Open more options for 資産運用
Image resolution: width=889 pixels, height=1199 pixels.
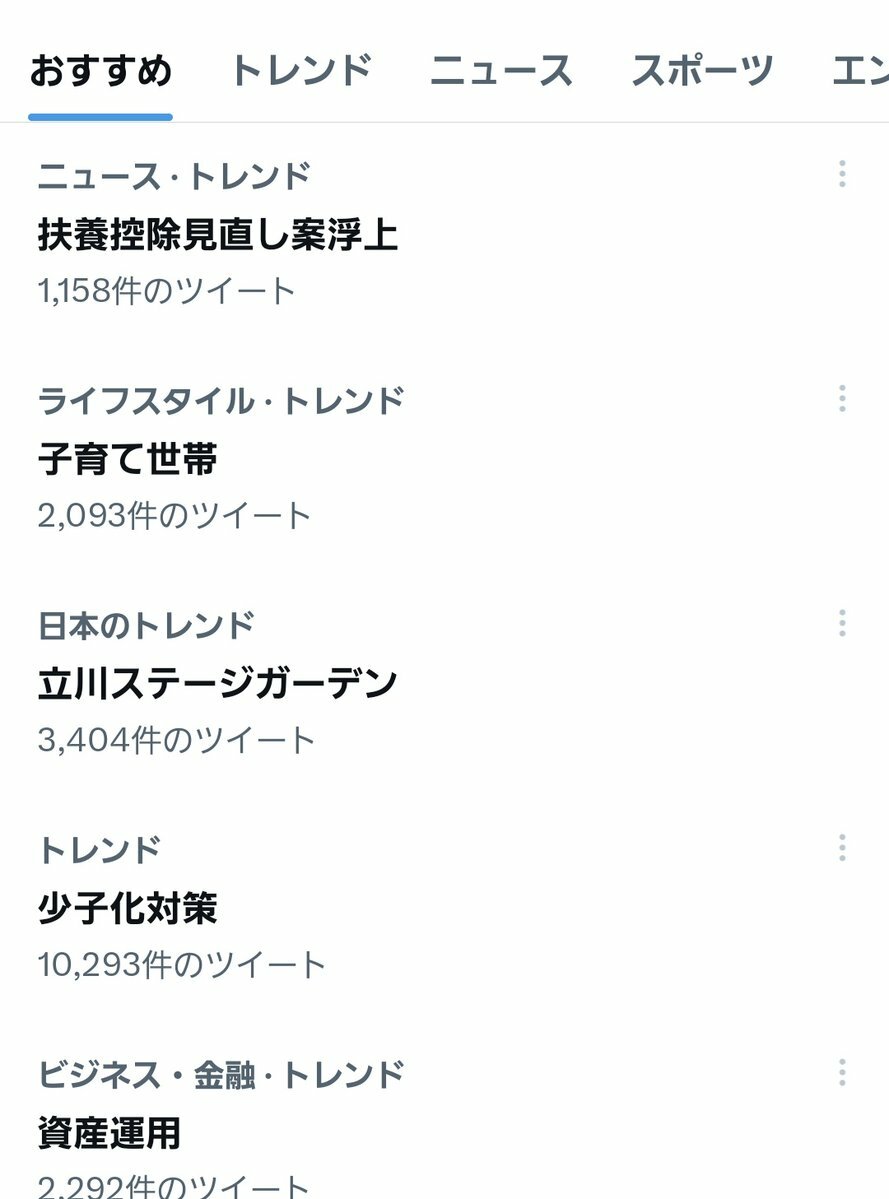coord(842,1073)
